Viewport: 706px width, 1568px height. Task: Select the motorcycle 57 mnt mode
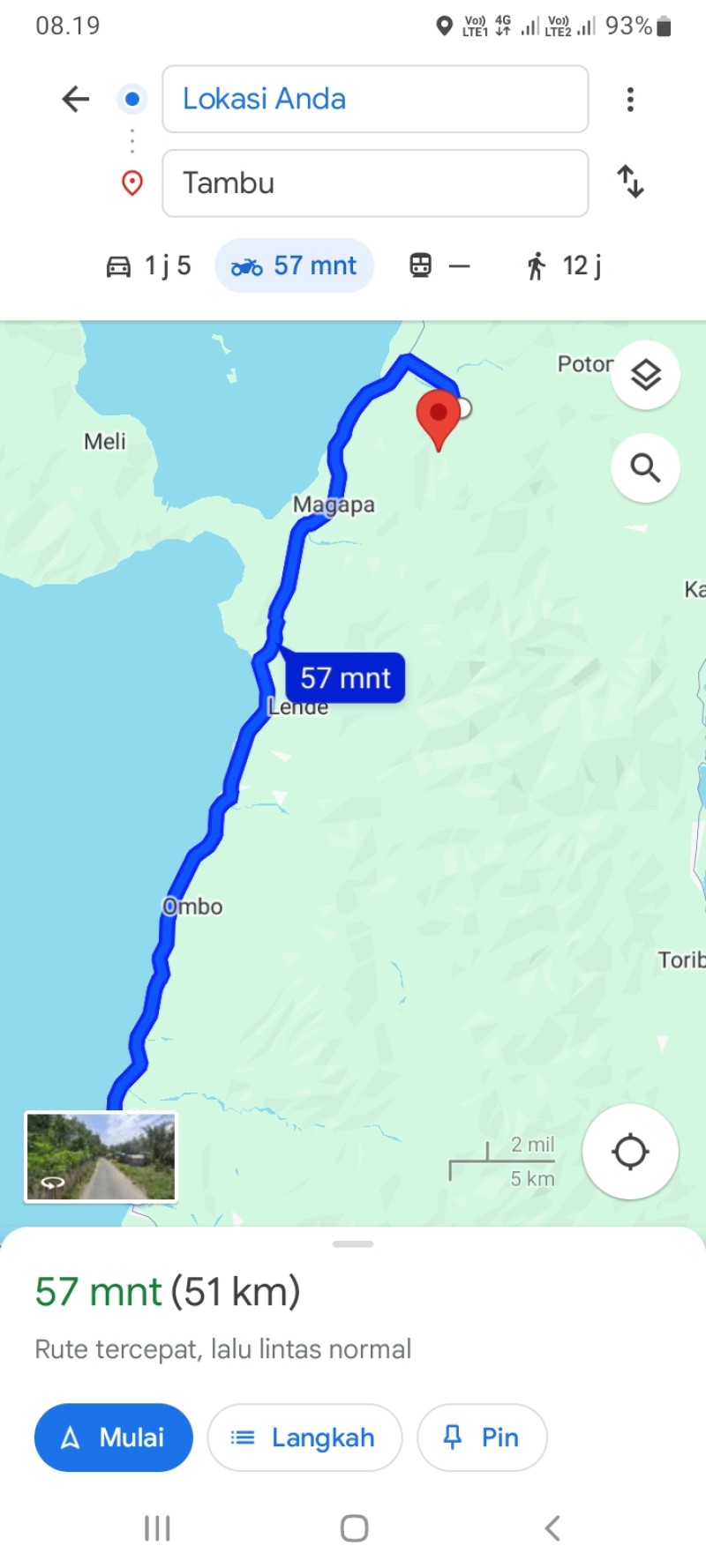295,265
